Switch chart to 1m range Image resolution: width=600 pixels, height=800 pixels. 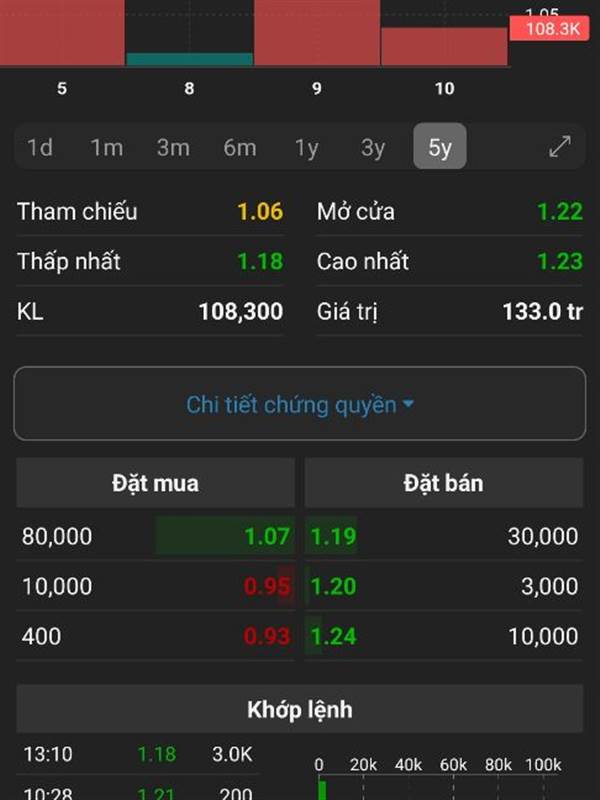pos(106,148)
